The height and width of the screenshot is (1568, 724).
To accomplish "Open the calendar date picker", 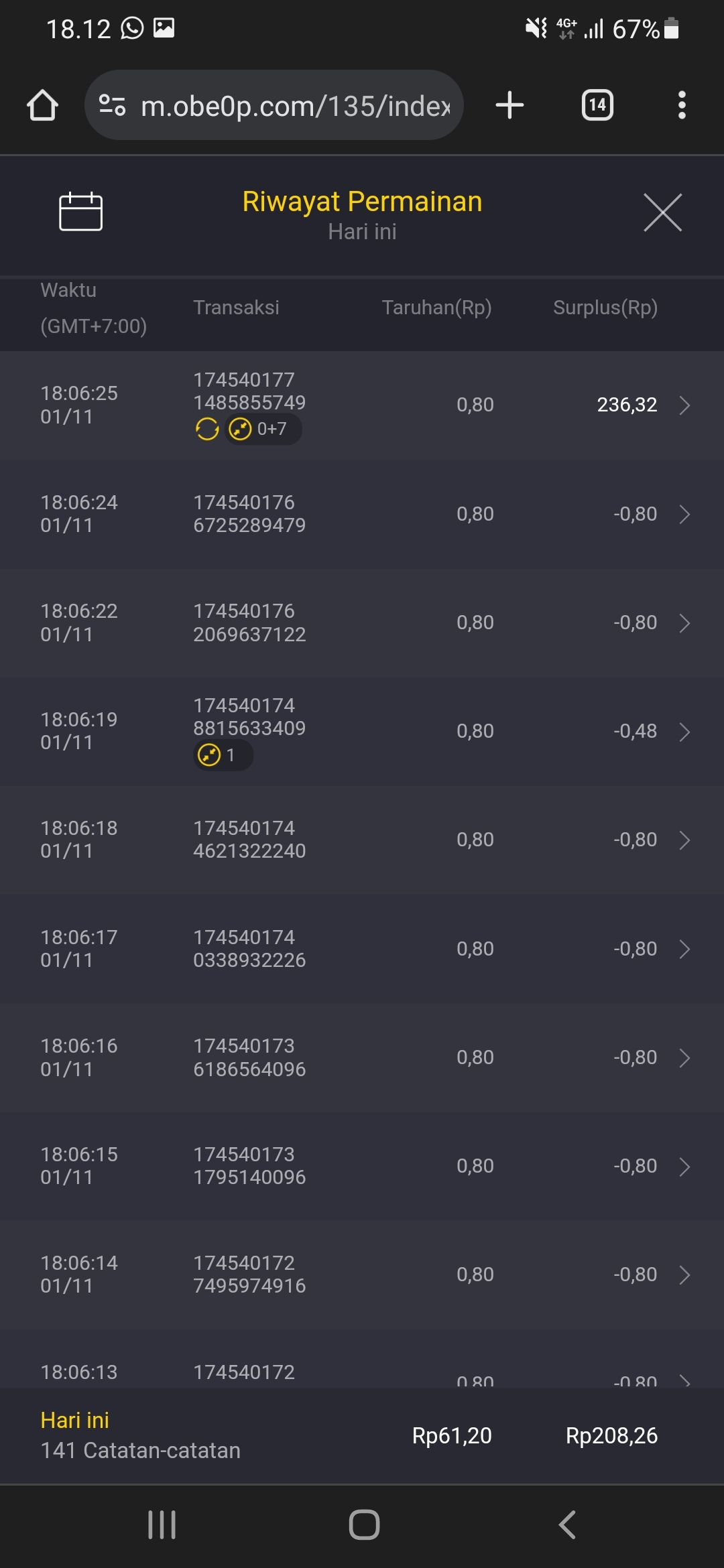I will (80, 212).
